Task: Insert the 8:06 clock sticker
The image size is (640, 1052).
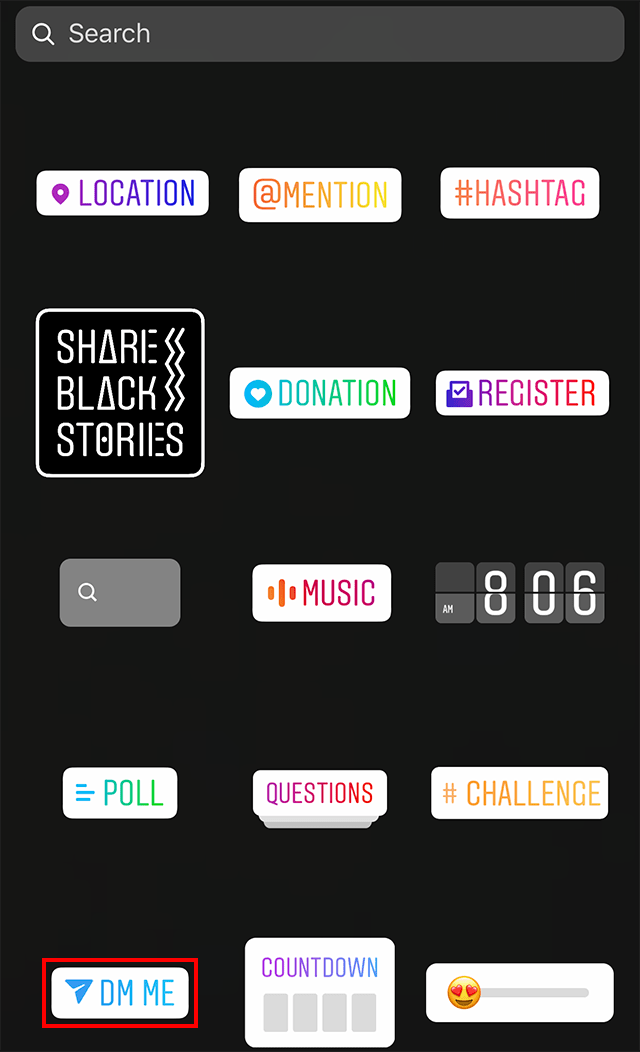Action: click(520, 593)
